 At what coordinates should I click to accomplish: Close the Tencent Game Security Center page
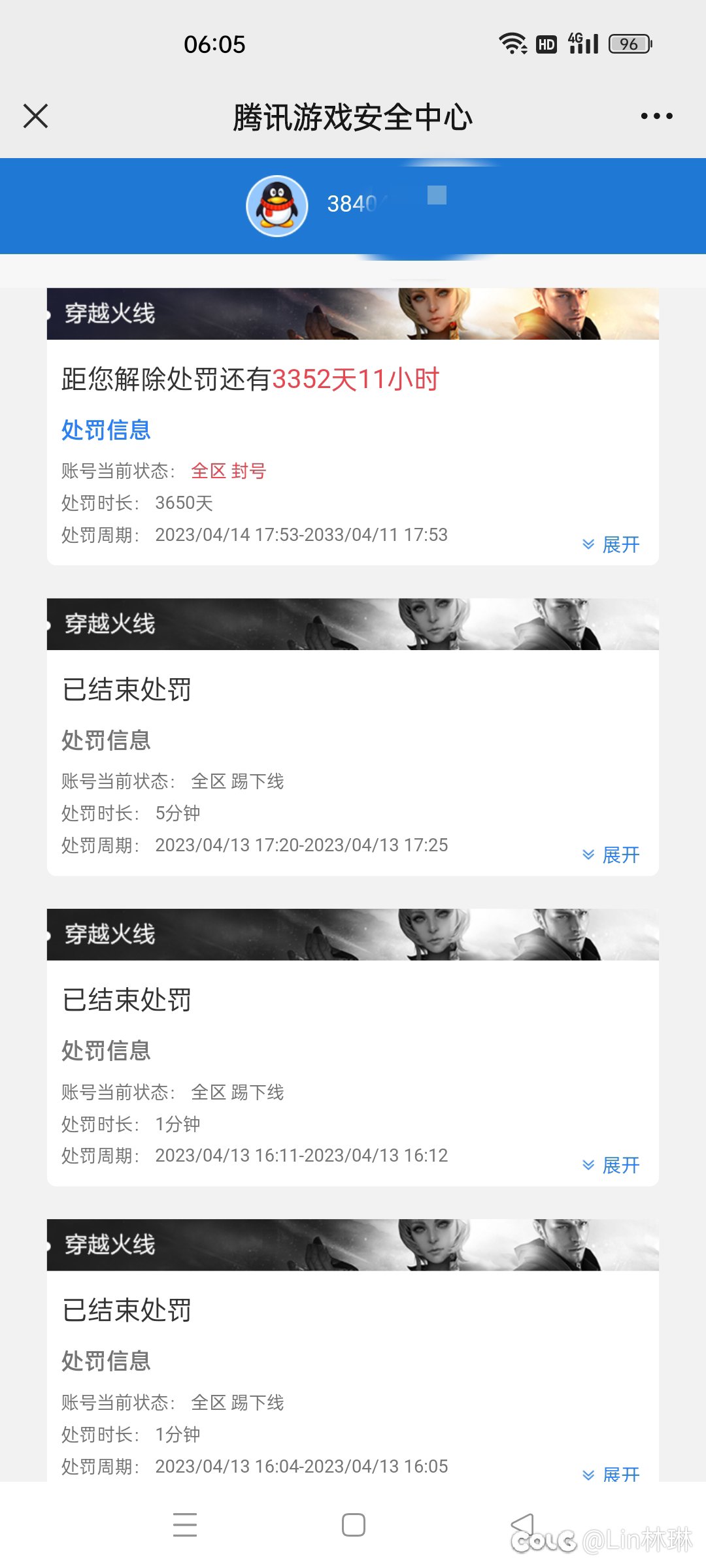coord(36,116)
